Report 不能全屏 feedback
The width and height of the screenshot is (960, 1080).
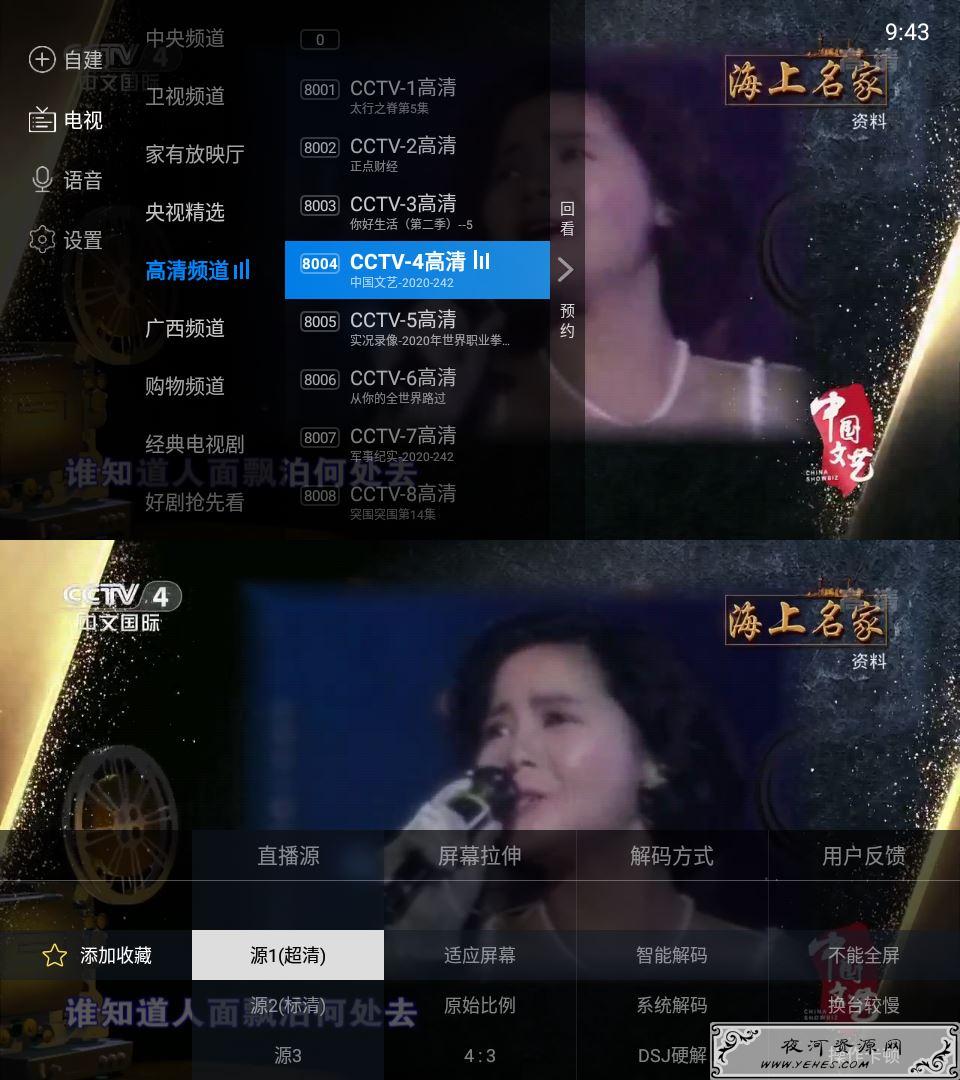pos(864,956)
